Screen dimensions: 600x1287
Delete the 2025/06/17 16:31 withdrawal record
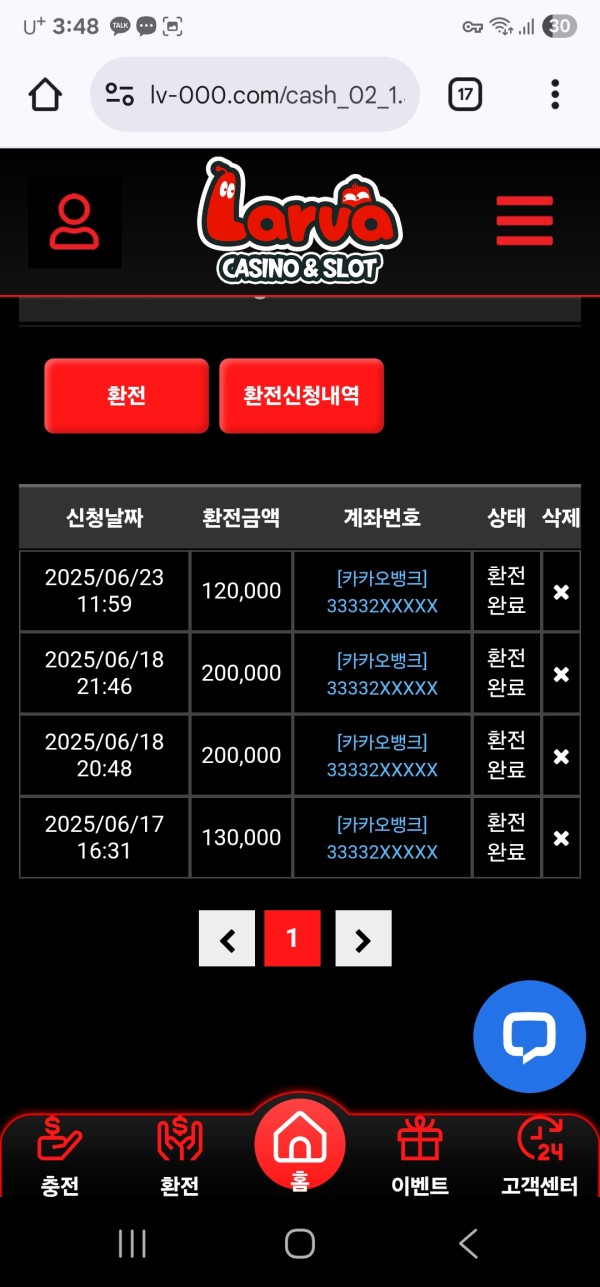(561, 838)
